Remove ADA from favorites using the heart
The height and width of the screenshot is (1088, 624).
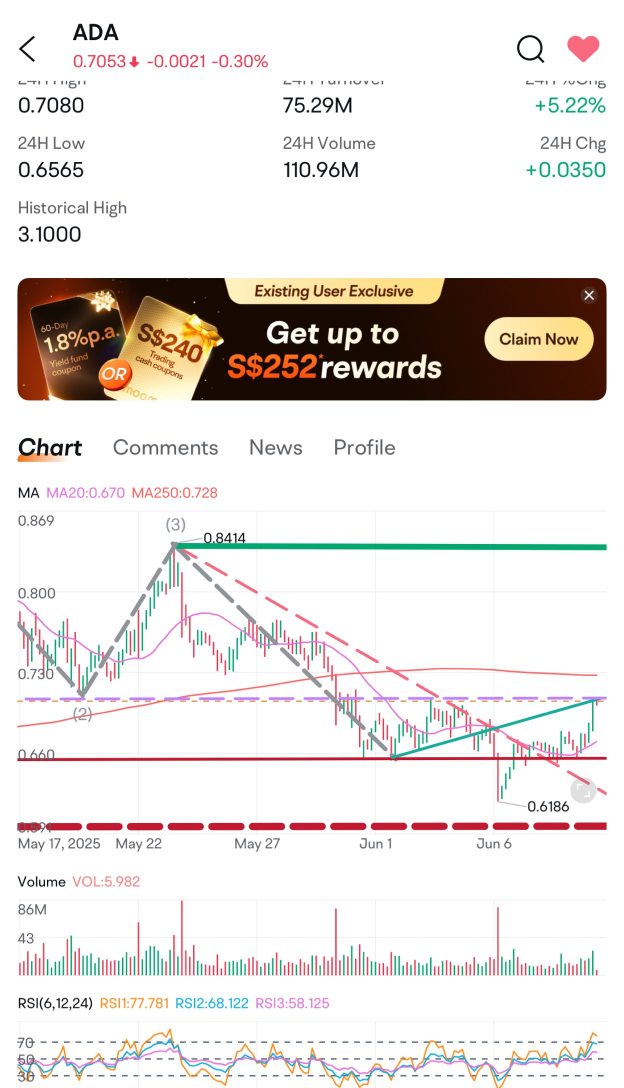(x=583, y=48)
